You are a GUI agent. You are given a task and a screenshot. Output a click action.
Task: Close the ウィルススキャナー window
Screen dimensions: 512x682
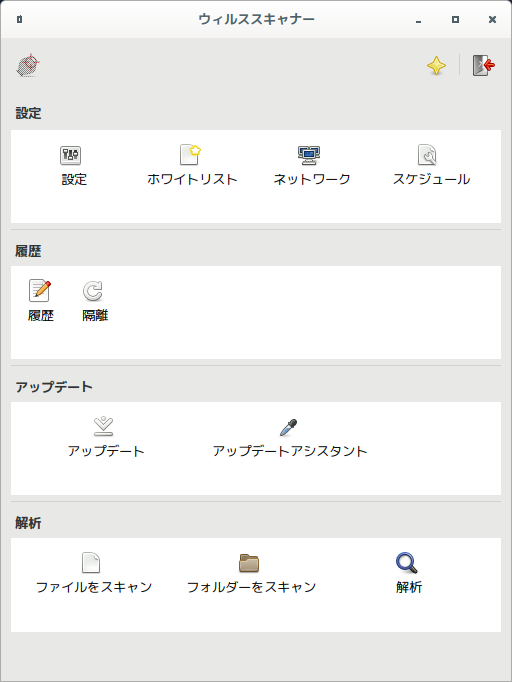pyautogui.click(x=492, y=19)
